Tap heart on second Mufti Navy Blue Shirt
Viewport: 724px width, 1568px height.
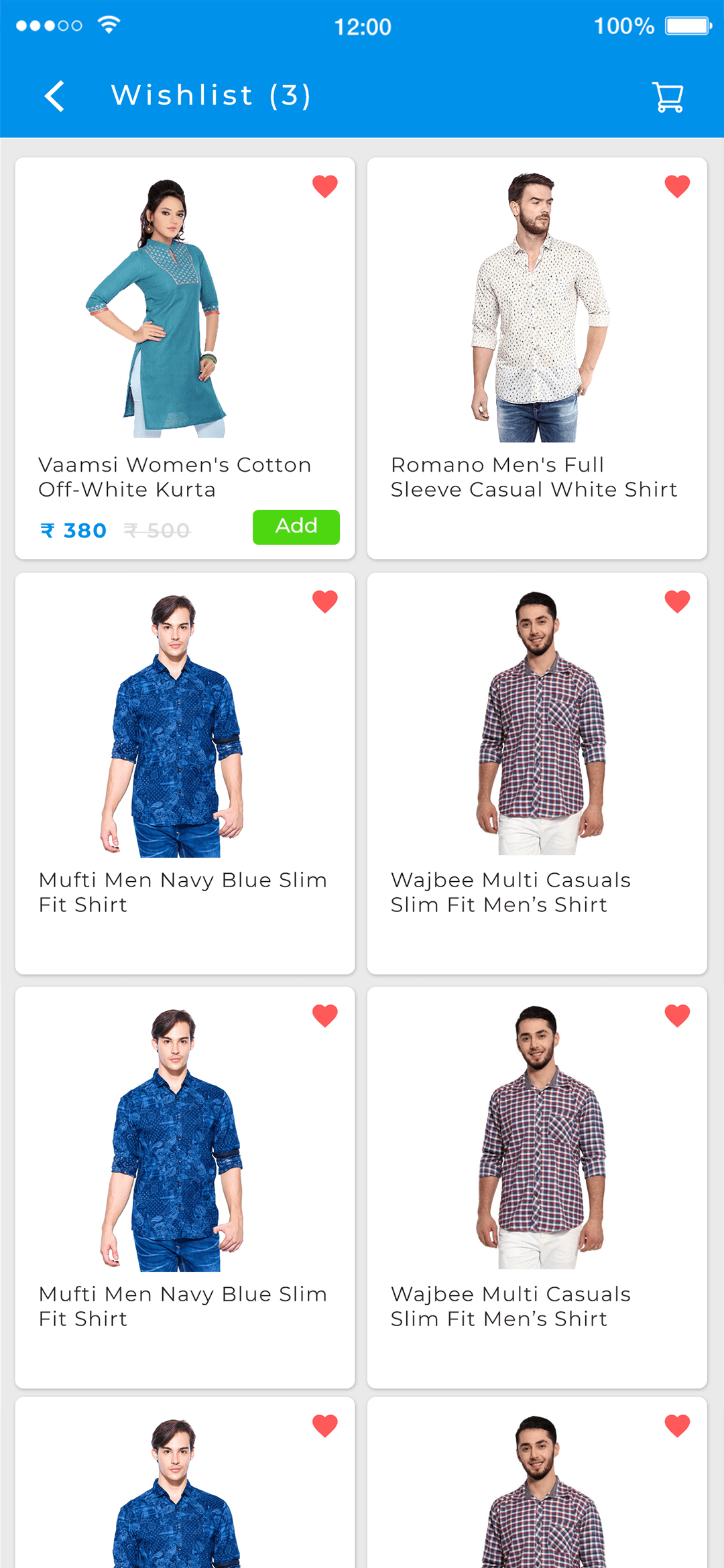click(x=324, y=1015)
